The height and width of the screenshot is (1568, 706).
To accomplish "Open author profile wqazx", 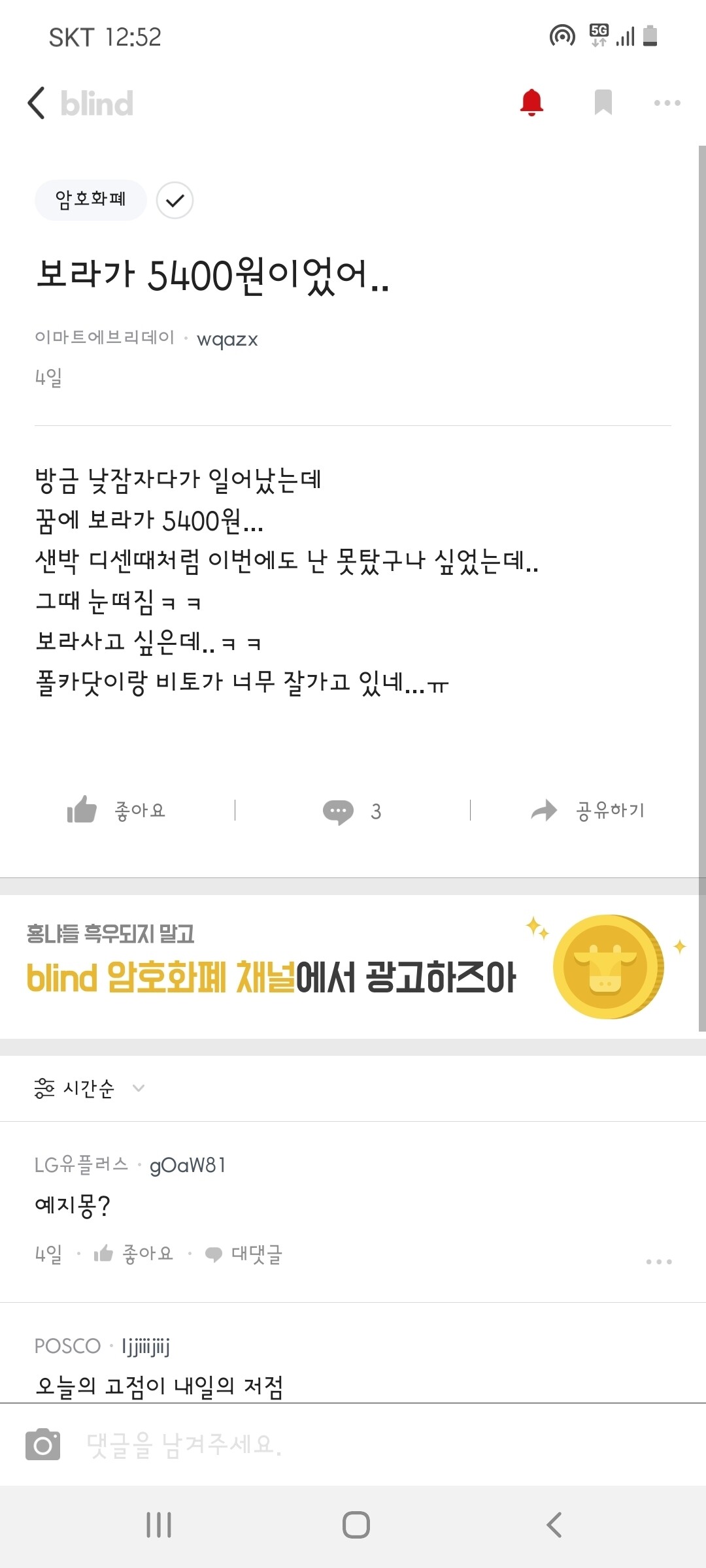I will coord(229,339).
